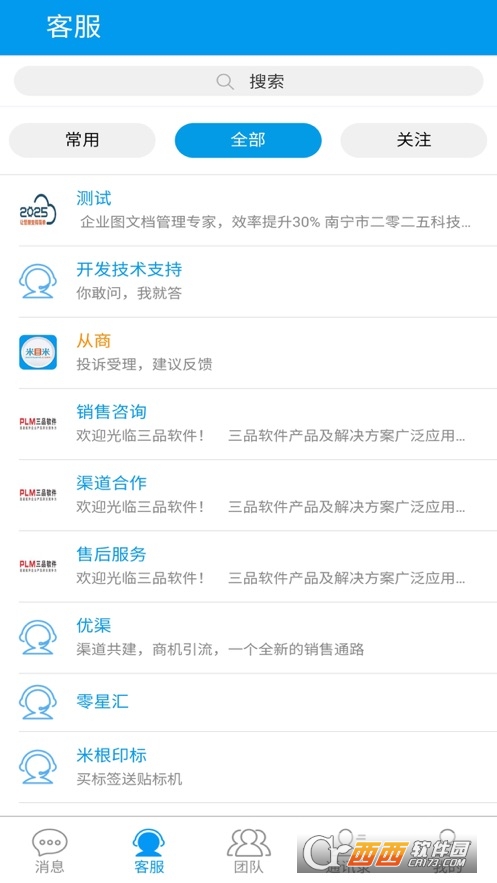Switch to the 关注 filter
This screenshot has width=497, height=883.
[414, 140]
